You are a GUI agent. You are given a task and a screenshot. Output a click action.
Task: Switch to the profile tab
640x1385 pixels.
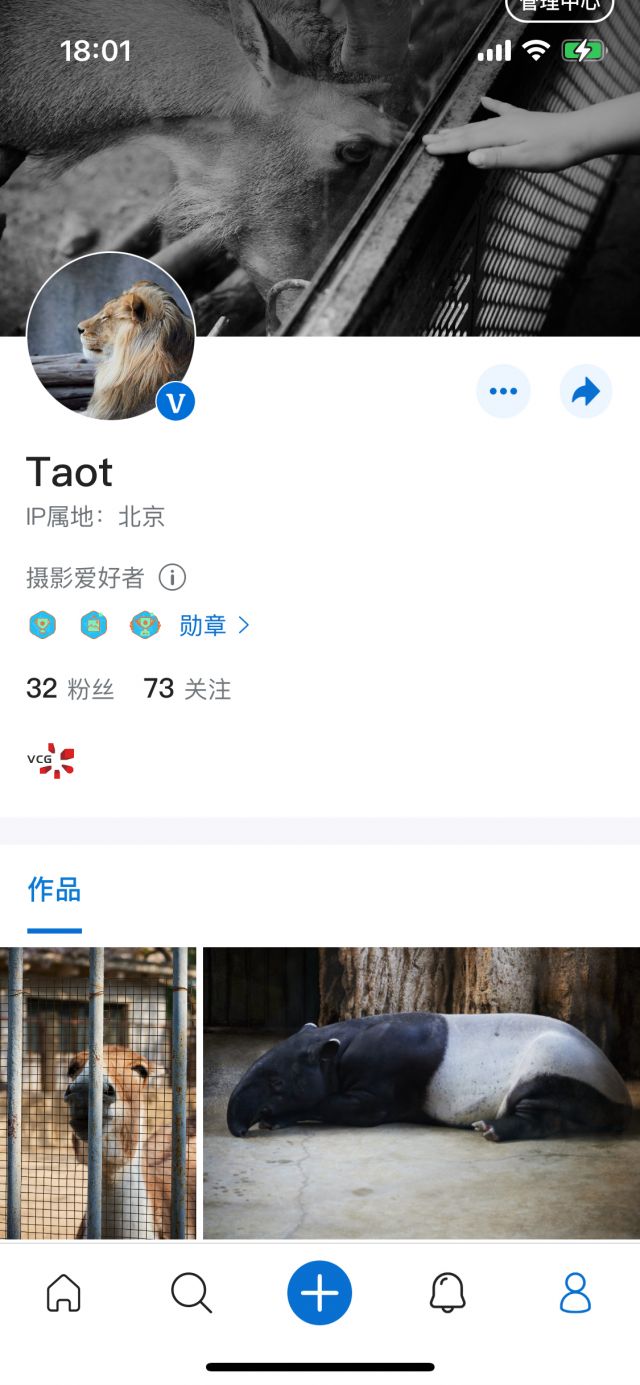[x=575, y=1293]
